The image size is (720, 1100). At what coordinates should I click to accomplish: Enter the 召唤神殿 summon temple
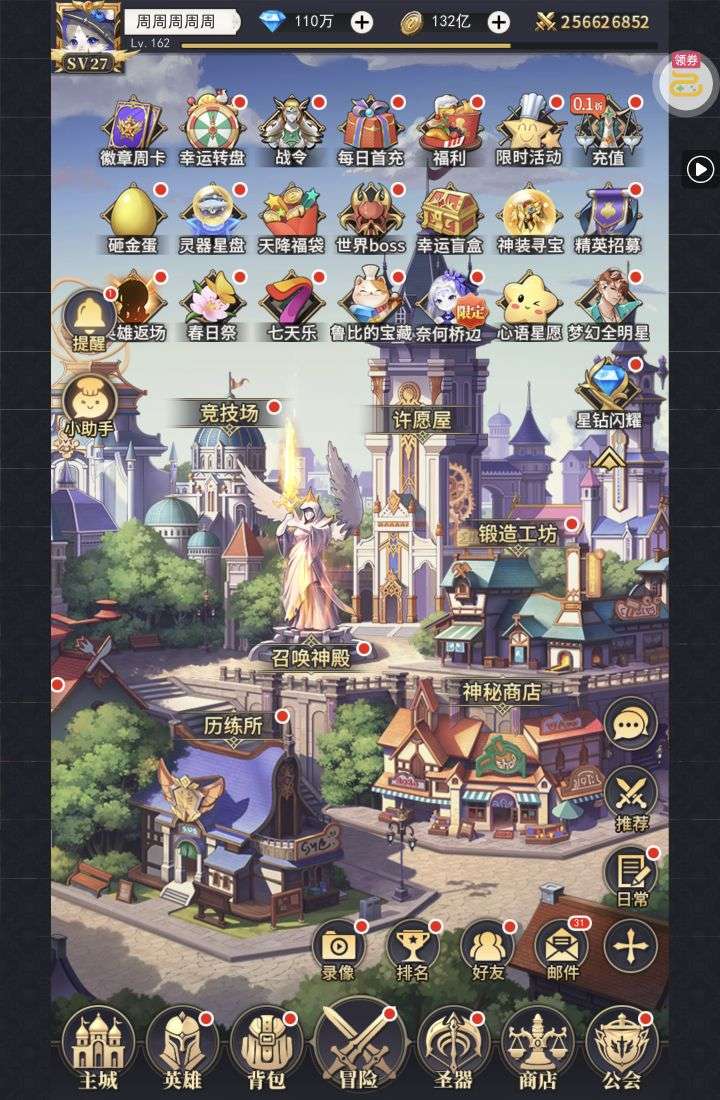coord(310,657)
